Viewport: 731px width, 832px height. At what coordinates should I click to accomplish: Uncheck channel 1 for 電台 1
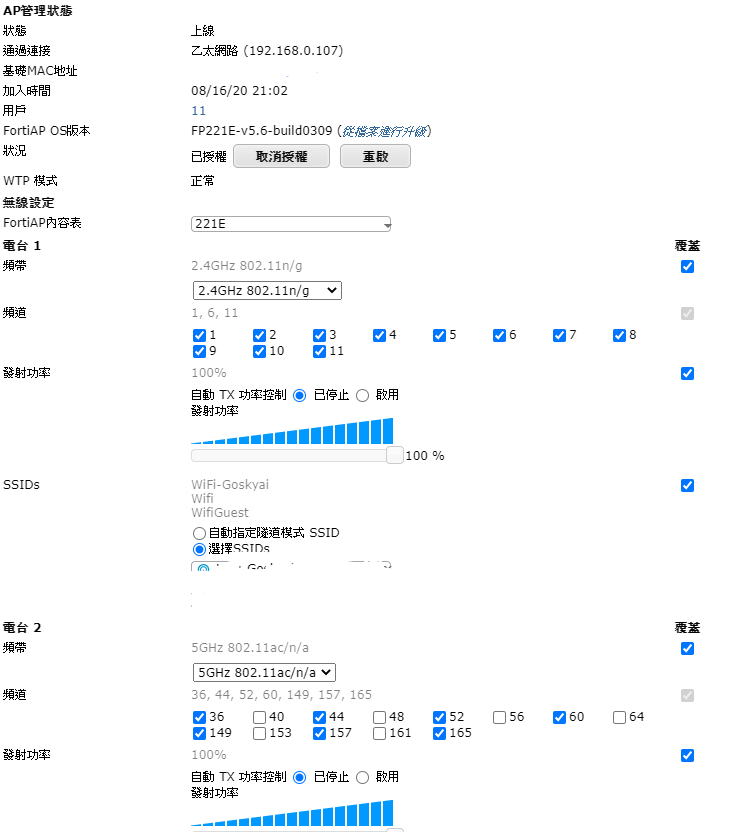coord(200,335)
